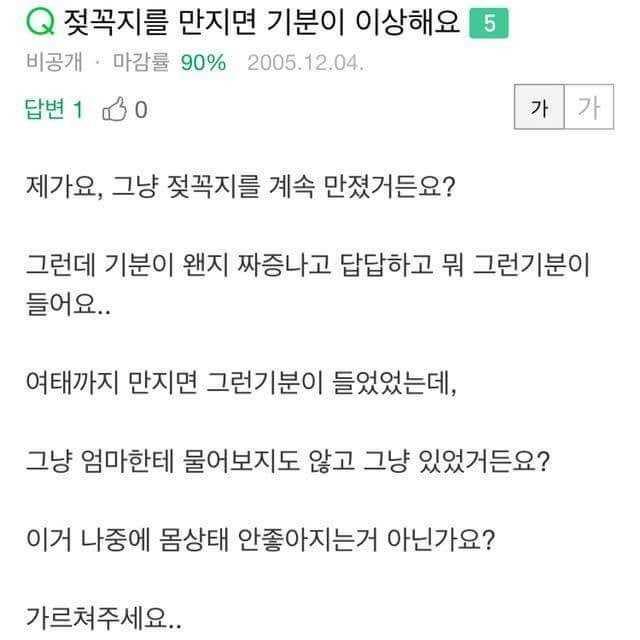The image size is (640, 640).
Task: Jump to the 답변 1 answers link
Action: [x=53, y=109]
